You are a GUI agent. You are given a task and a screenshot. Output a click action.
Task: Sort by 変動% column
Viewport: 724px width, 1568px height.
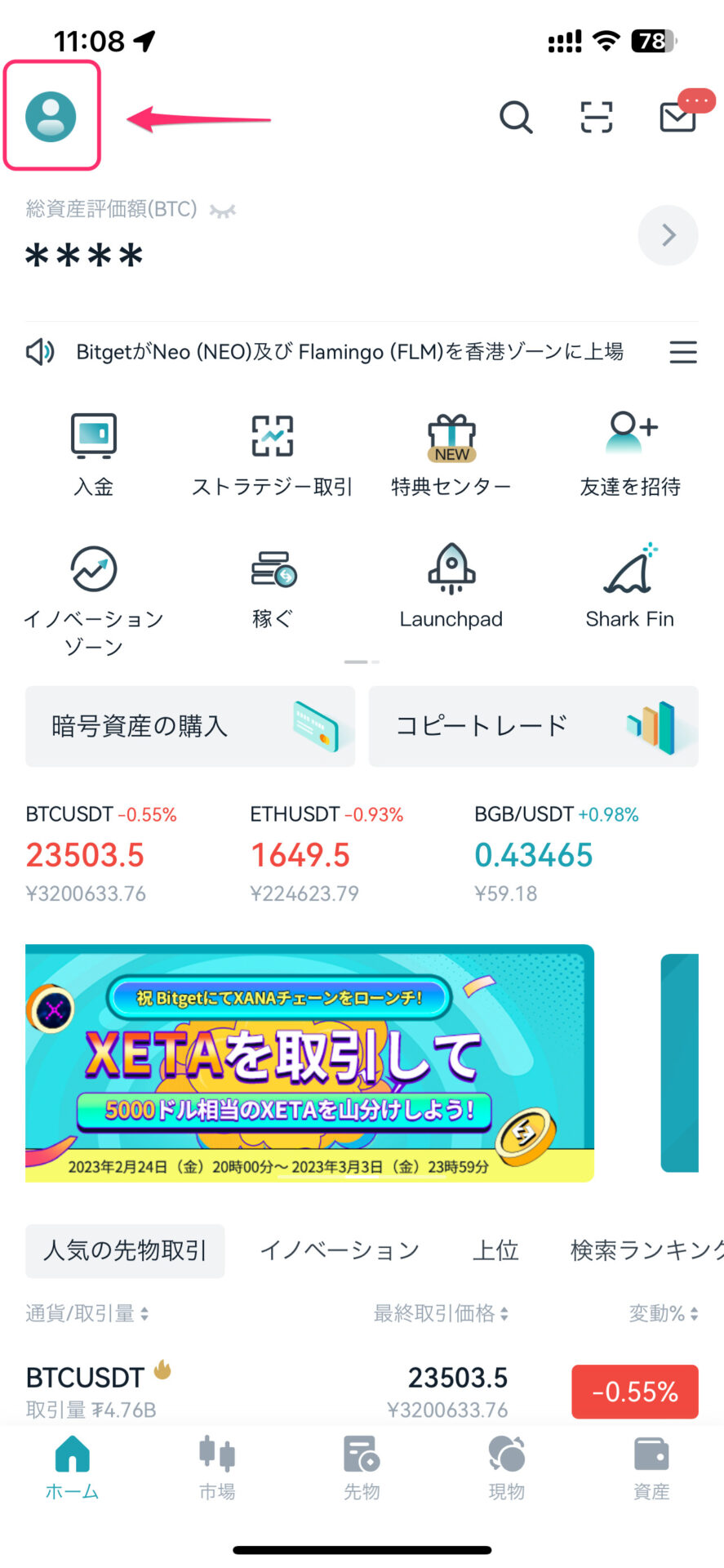[663, 1313]
